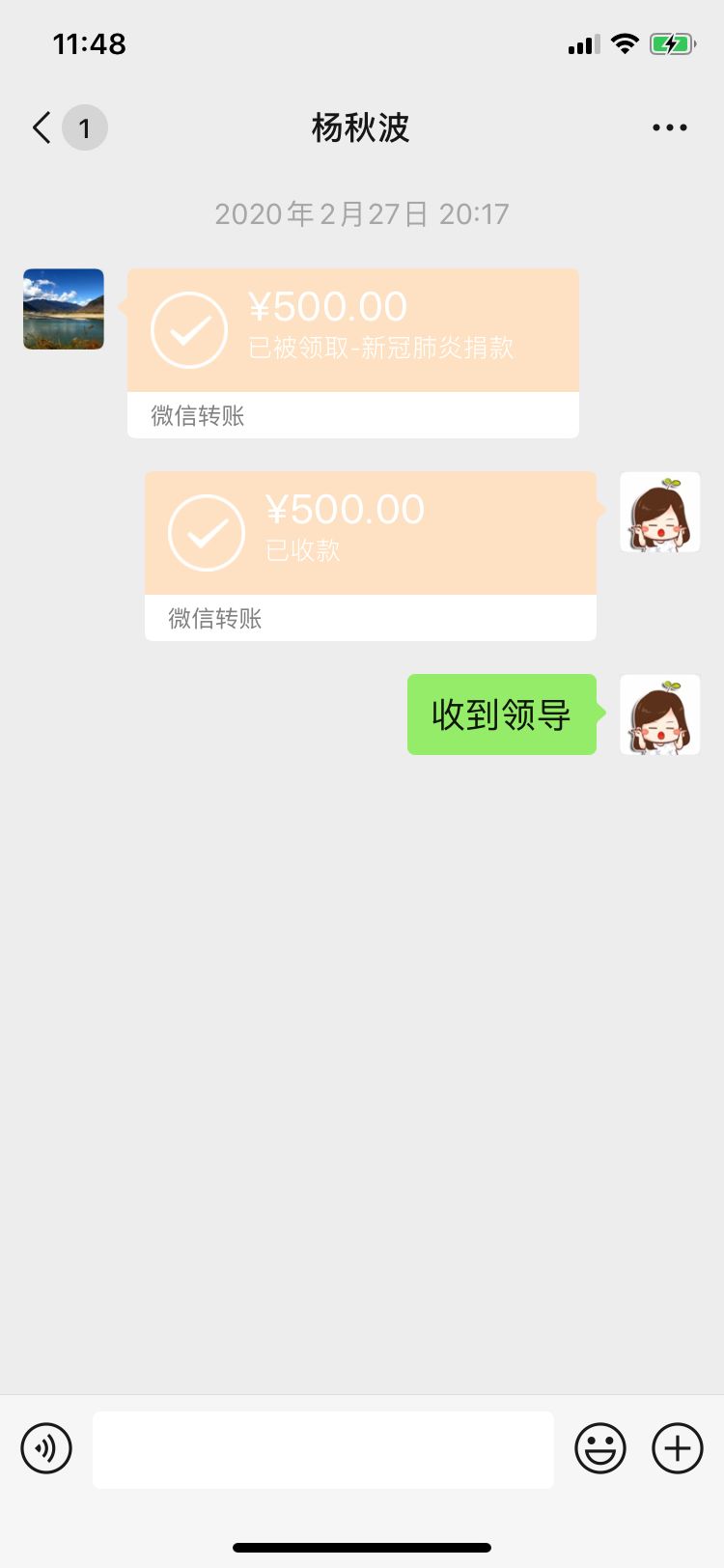724x1568 pixels.
Task: Switch to voice message input
Action: point(46,1448)
